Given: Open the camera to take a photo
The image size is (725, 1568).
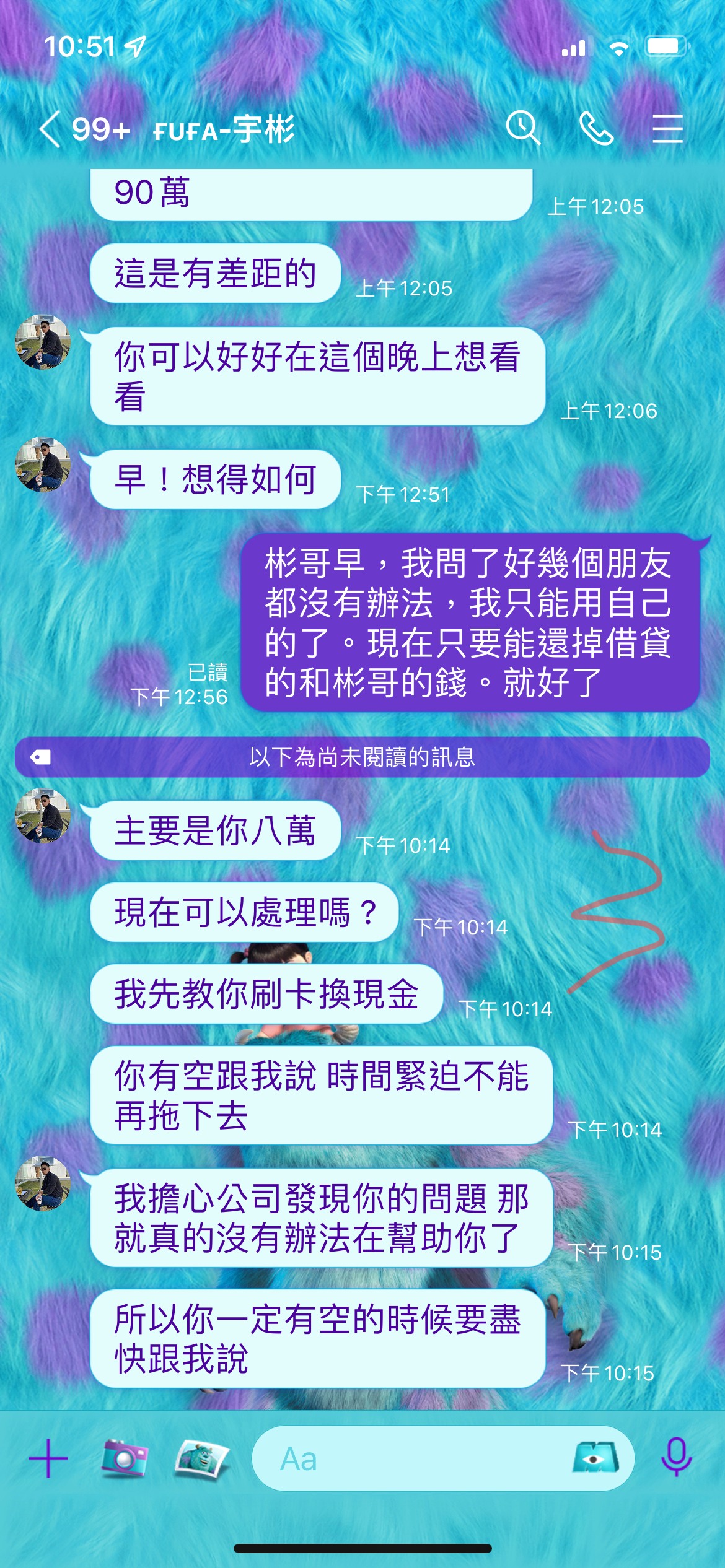Looking at the screenshot, I should [x=125, y=1458].
